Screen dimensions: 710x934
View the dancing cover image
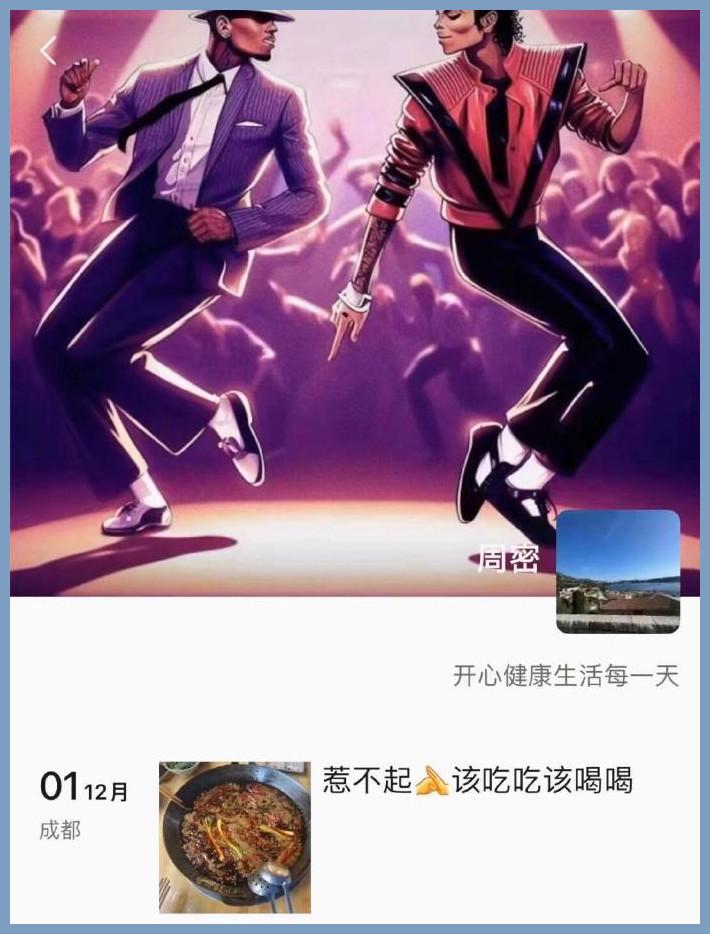pos(330,300)
